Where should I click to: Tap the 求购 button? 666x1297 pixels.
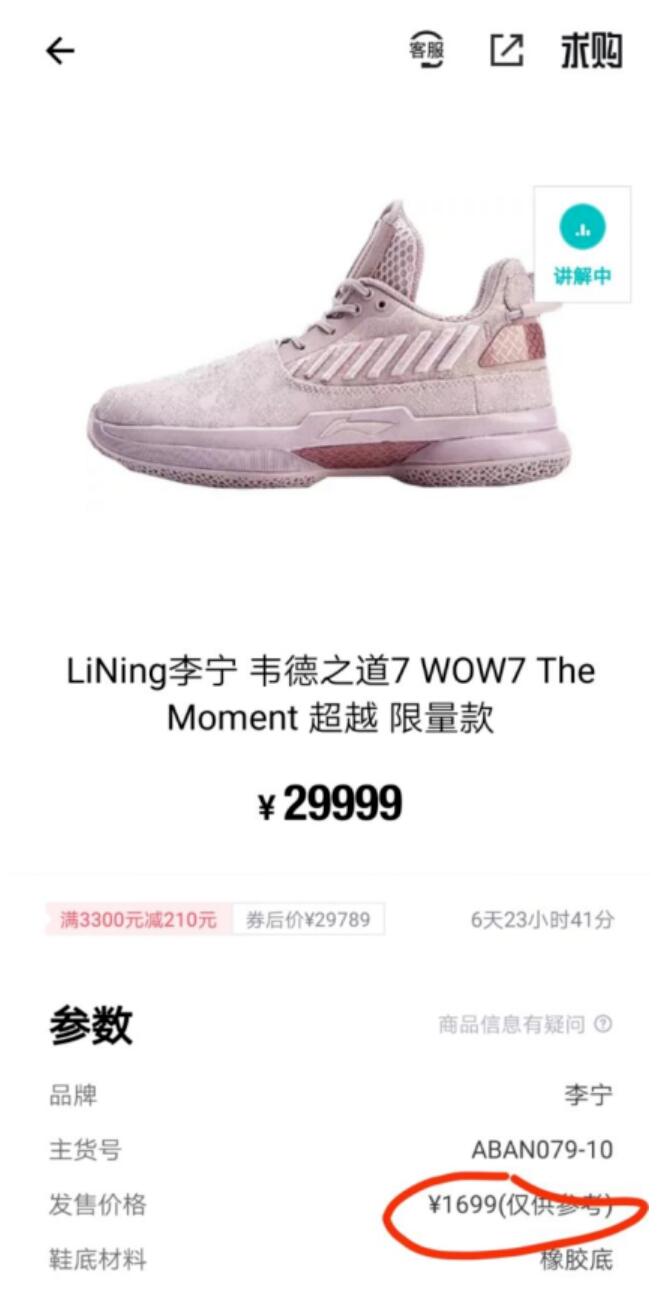pos(591,51)
